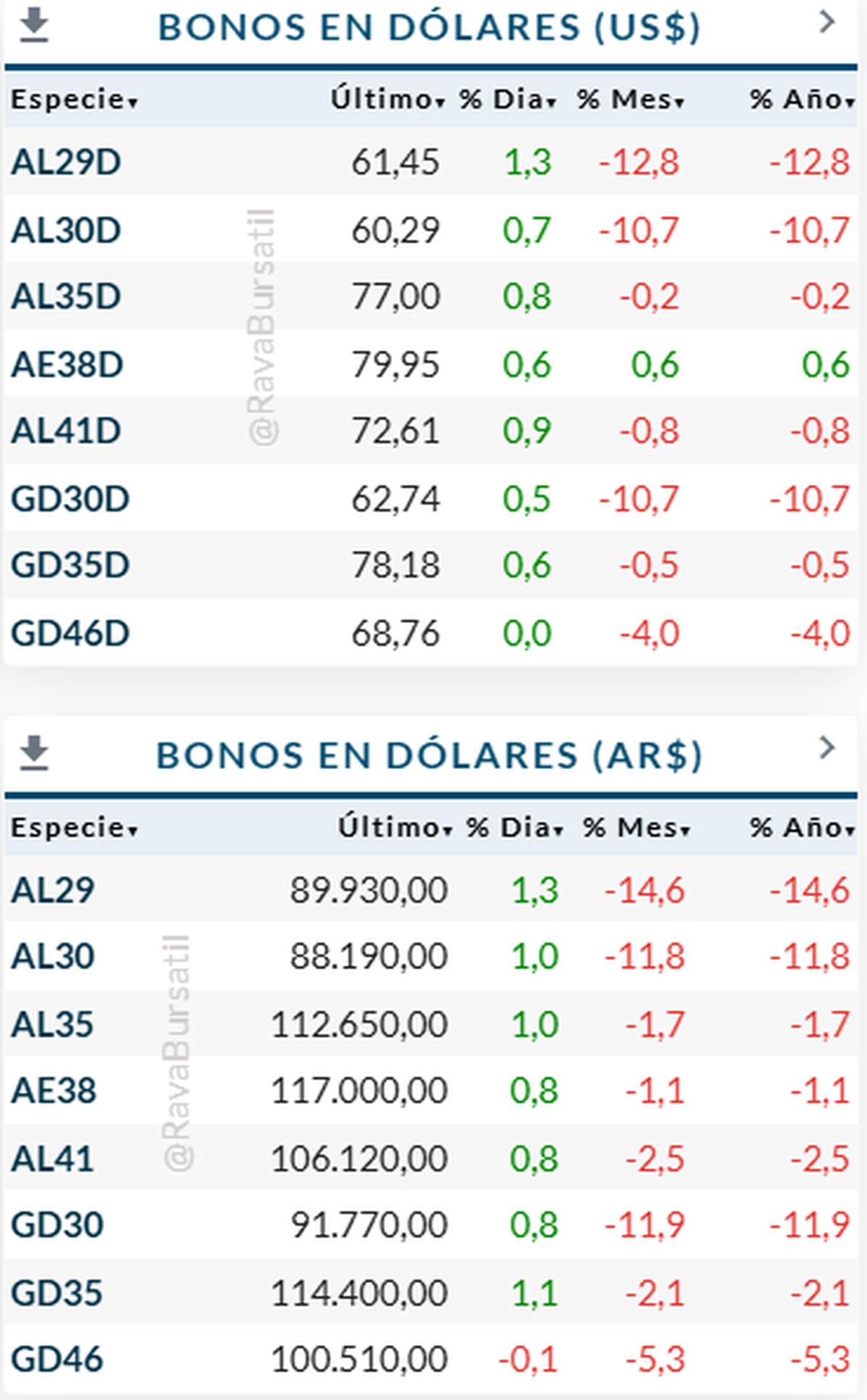Select the GD46D bond
Screen dimensions: 867x1400
click(x=70, y=634)
